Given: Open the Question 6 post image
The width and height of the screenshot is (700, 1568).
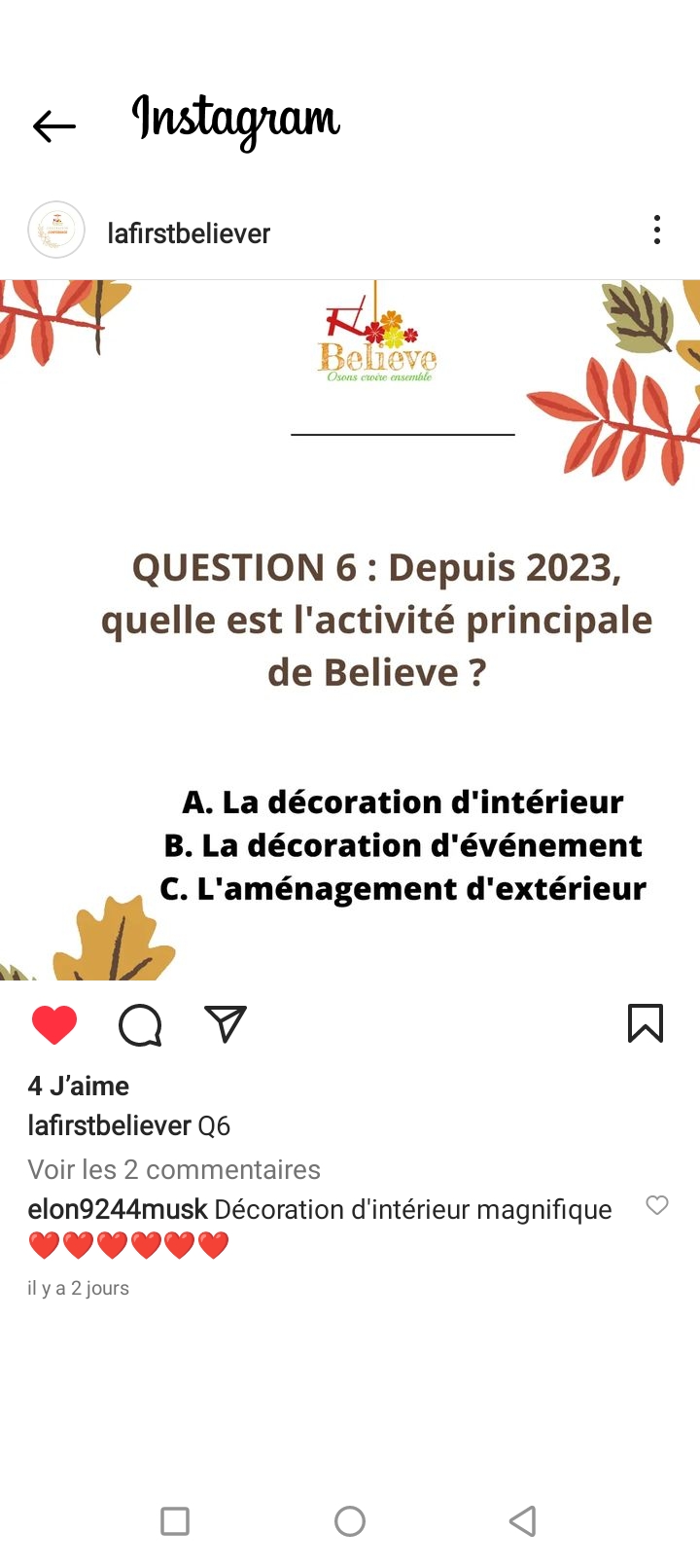Looking at the screenshot, I should coord(350,630).
